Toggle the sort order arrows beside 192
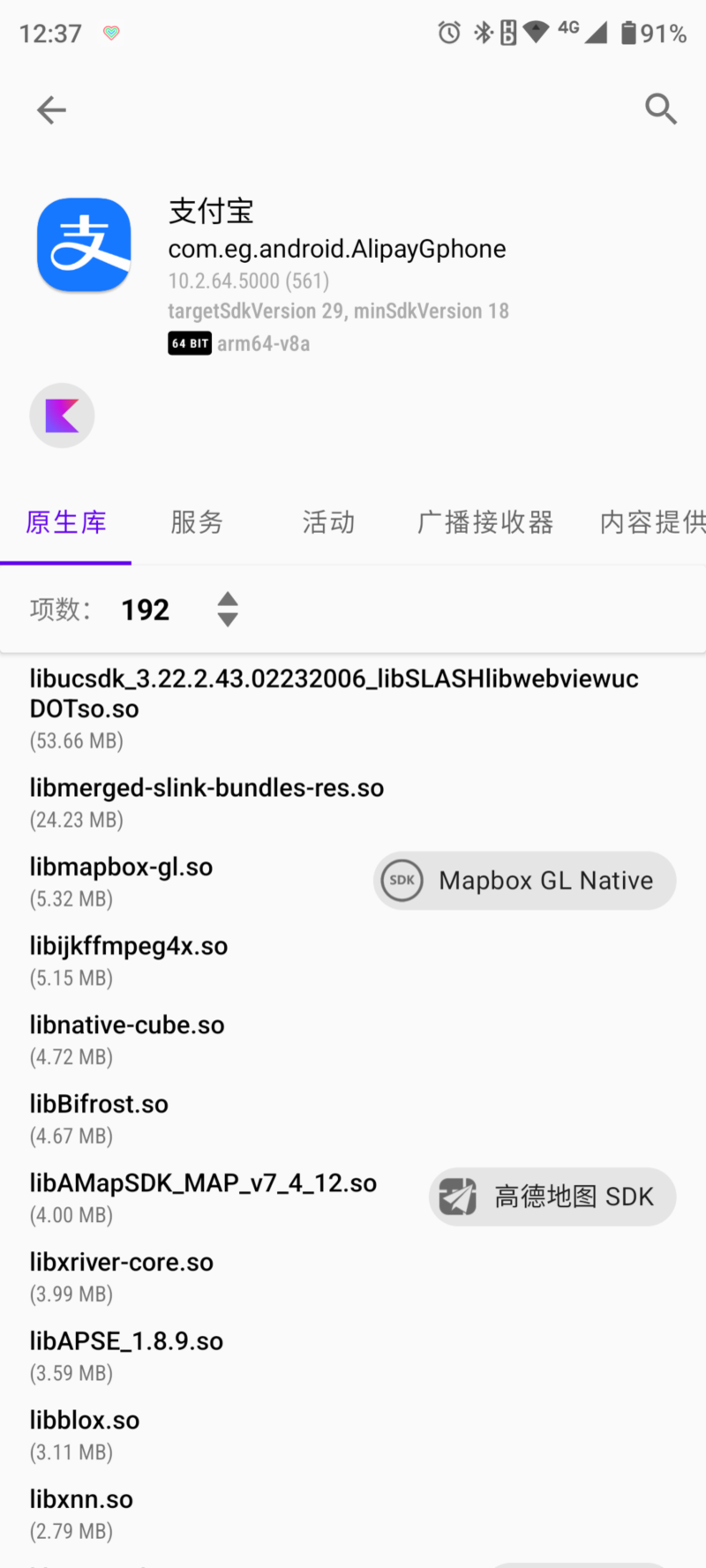The width and height of the screenshot is (706, 1568). [x=228, y=609]
